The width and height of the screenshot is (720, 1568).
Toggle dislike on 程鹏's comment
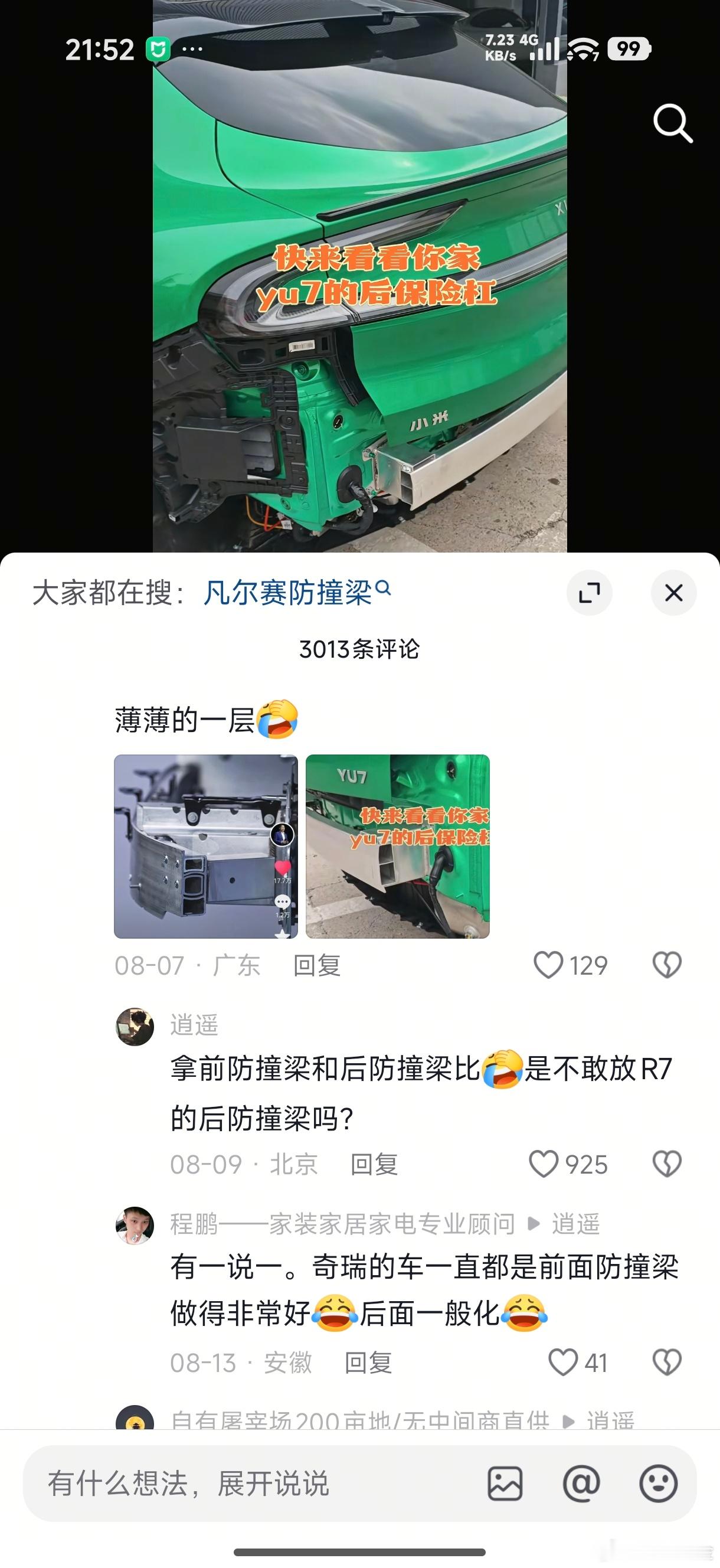coord(667,1361)
